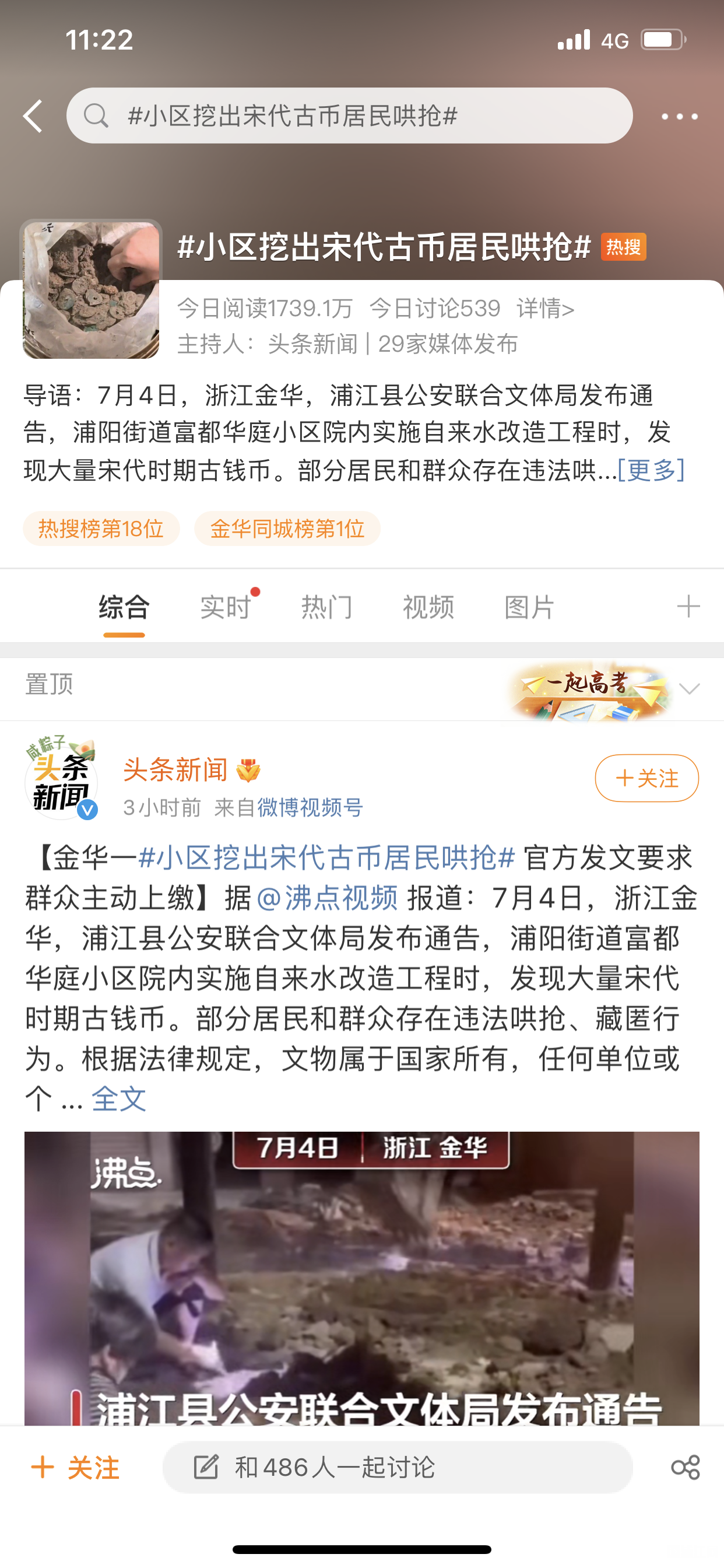Go back using the top-left arrow
Image resolution: width=724 pixels, height=1568 pixels.
(33, 116)
